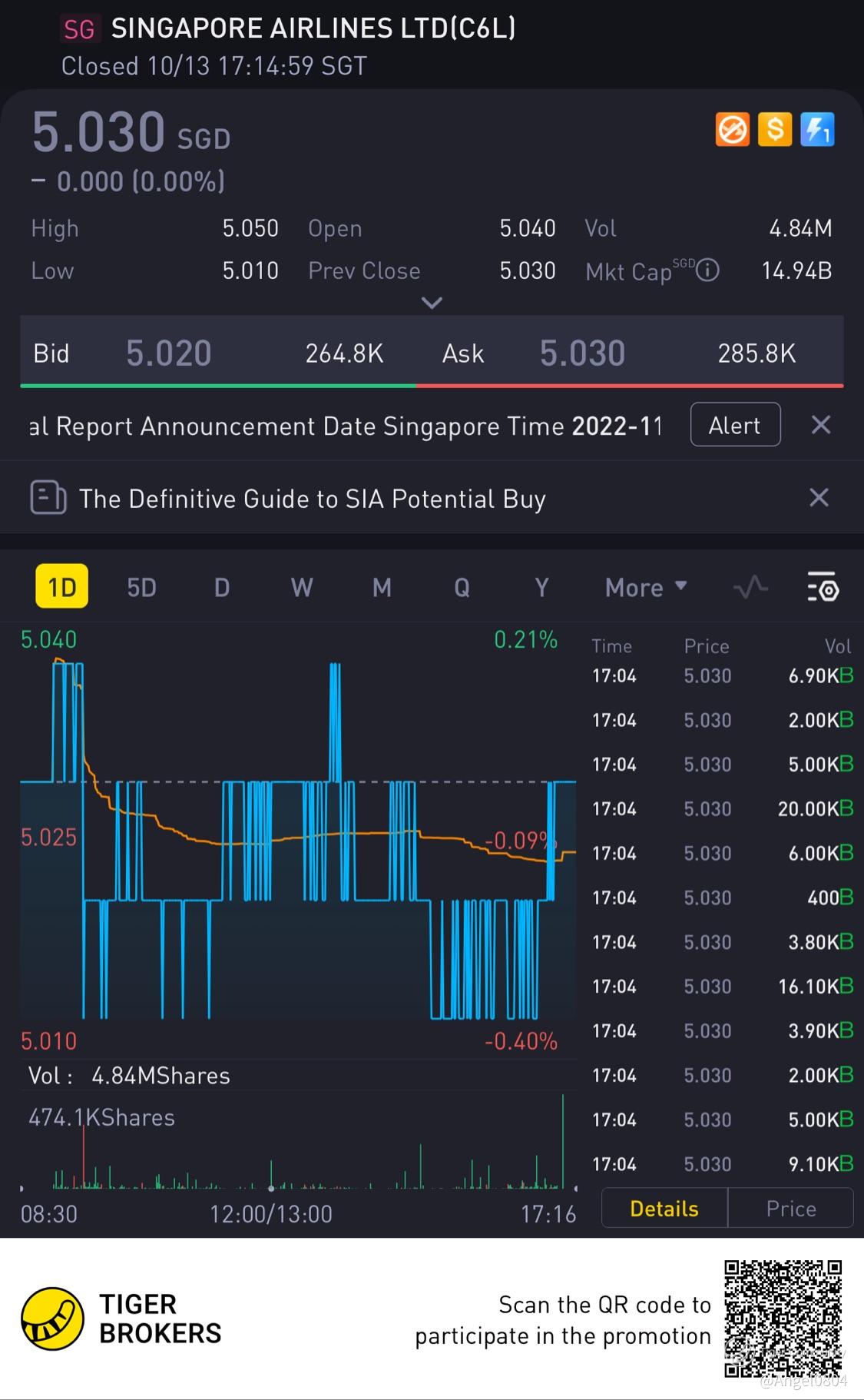The image size is (864, 1400).
Task: Open the More timeframes dropdown
Action: coord(645,588)
